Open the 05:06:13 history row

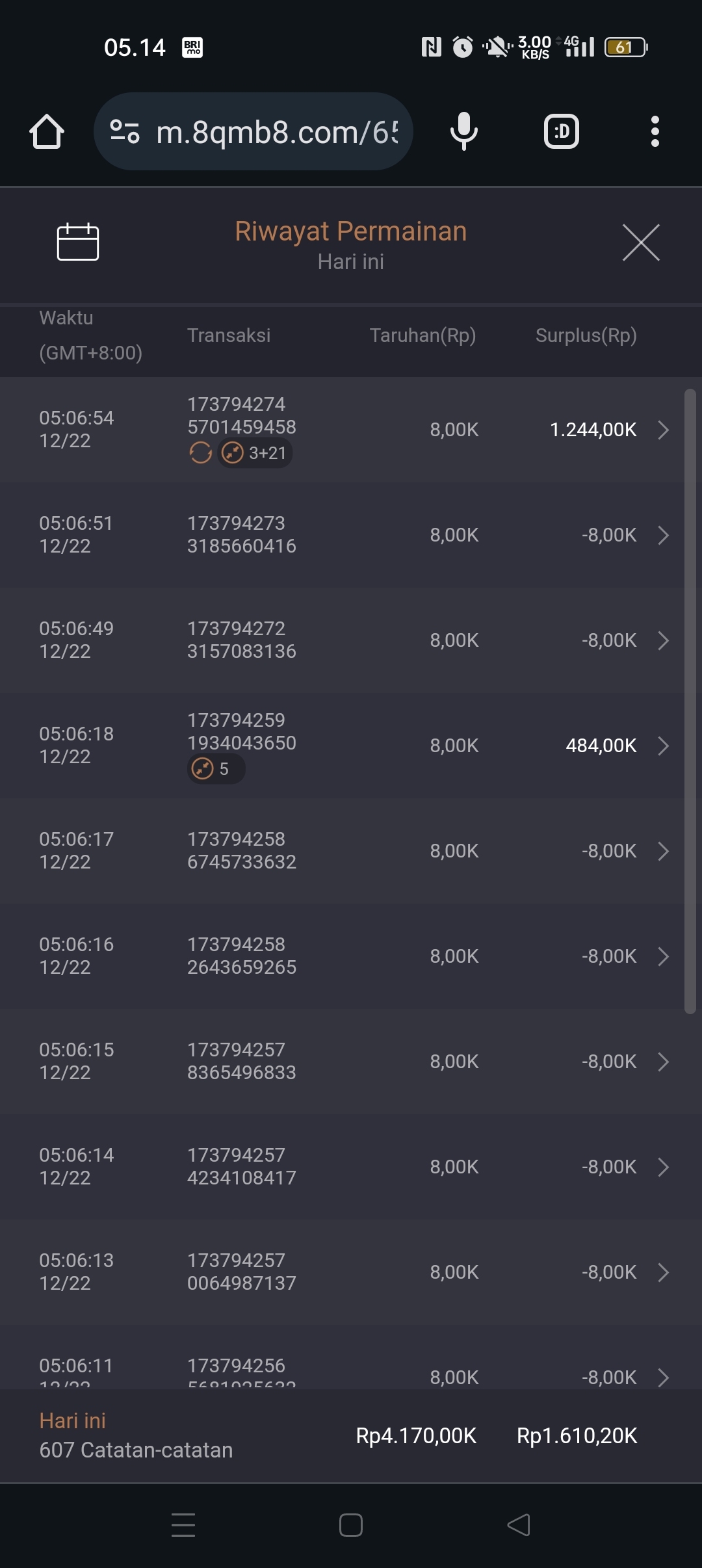662,1272
